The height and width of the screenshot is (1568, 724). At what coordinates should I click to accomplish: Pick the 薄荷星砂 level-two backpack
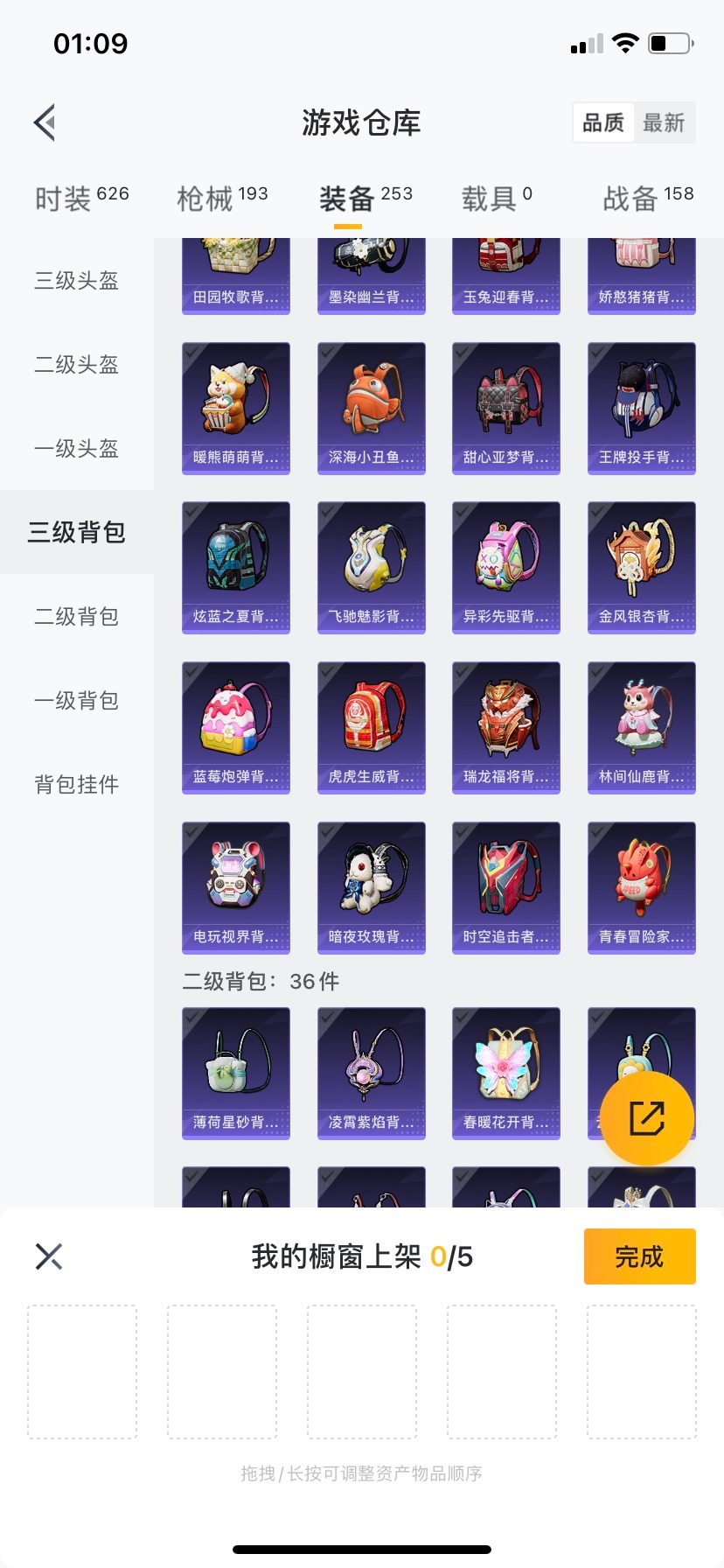point(236,1074)
